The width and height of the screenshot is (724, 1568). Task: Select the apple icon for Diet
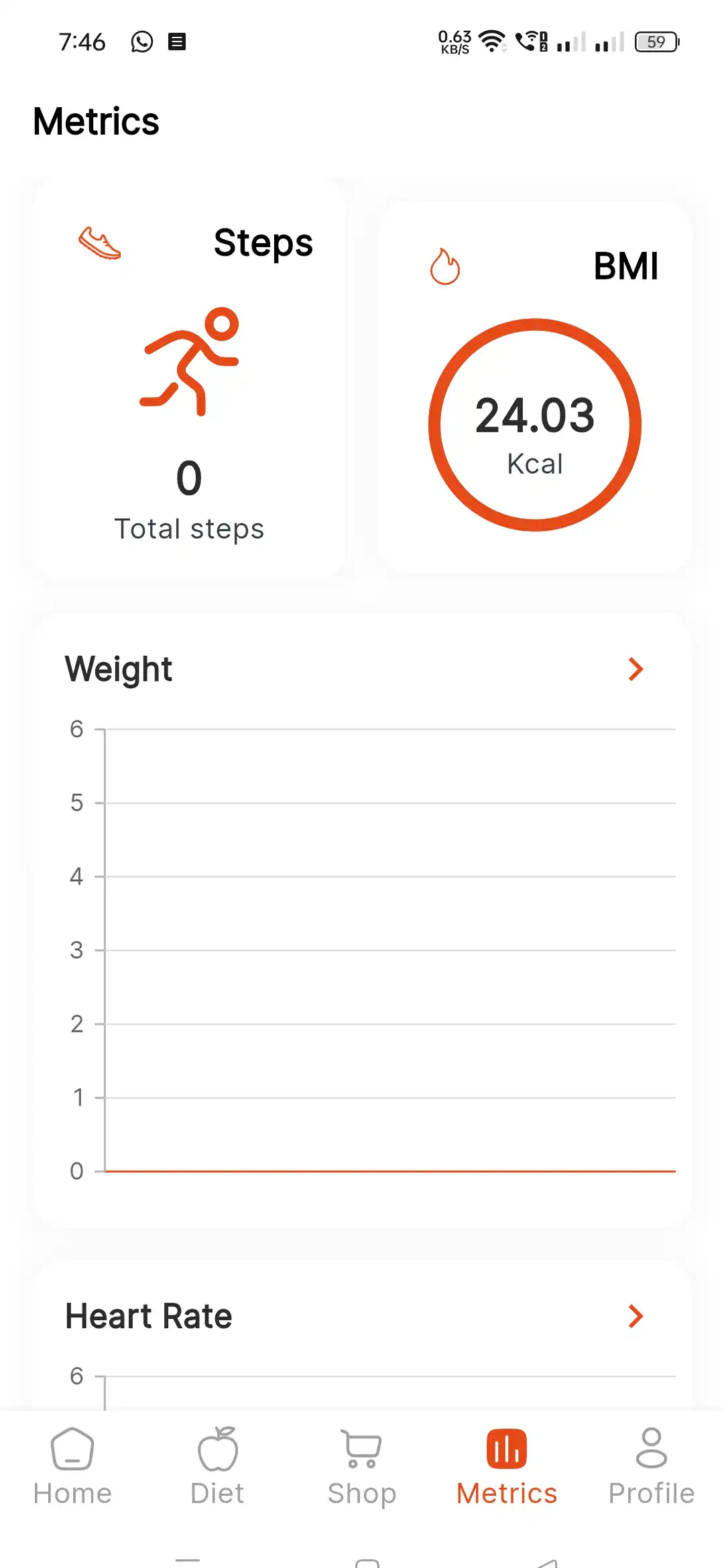217,1447
